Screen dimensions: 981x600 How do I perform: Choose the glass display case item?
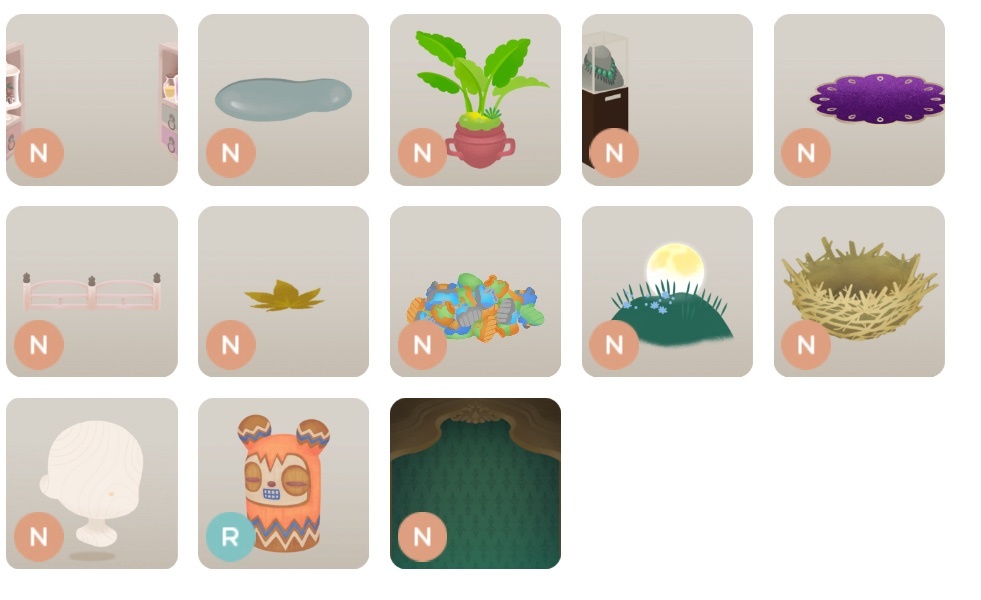pos(667,98)
